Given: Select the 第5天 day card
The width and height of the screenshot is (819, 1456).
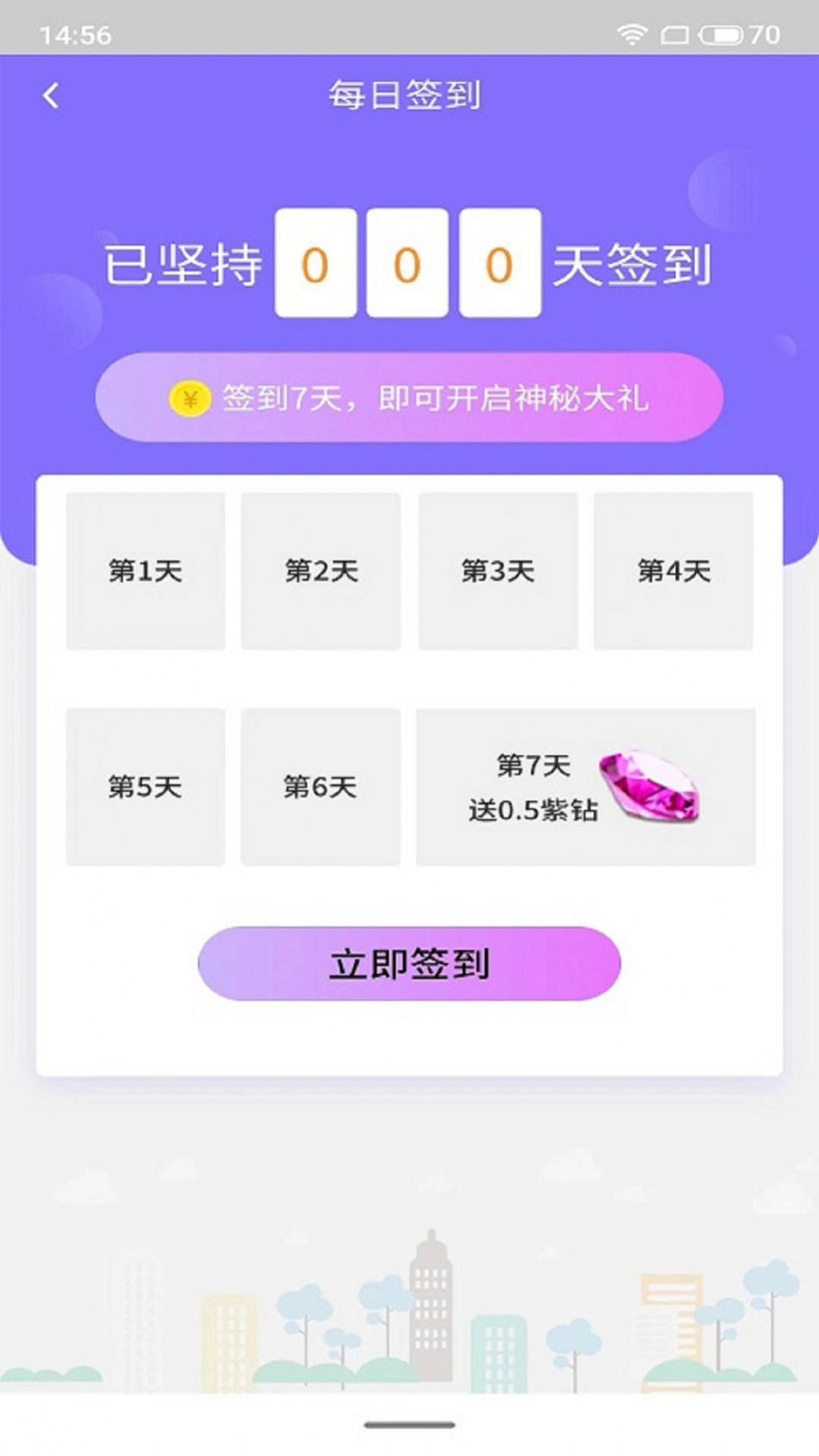Looking at the screenshot, I should (x=145, y=788).
